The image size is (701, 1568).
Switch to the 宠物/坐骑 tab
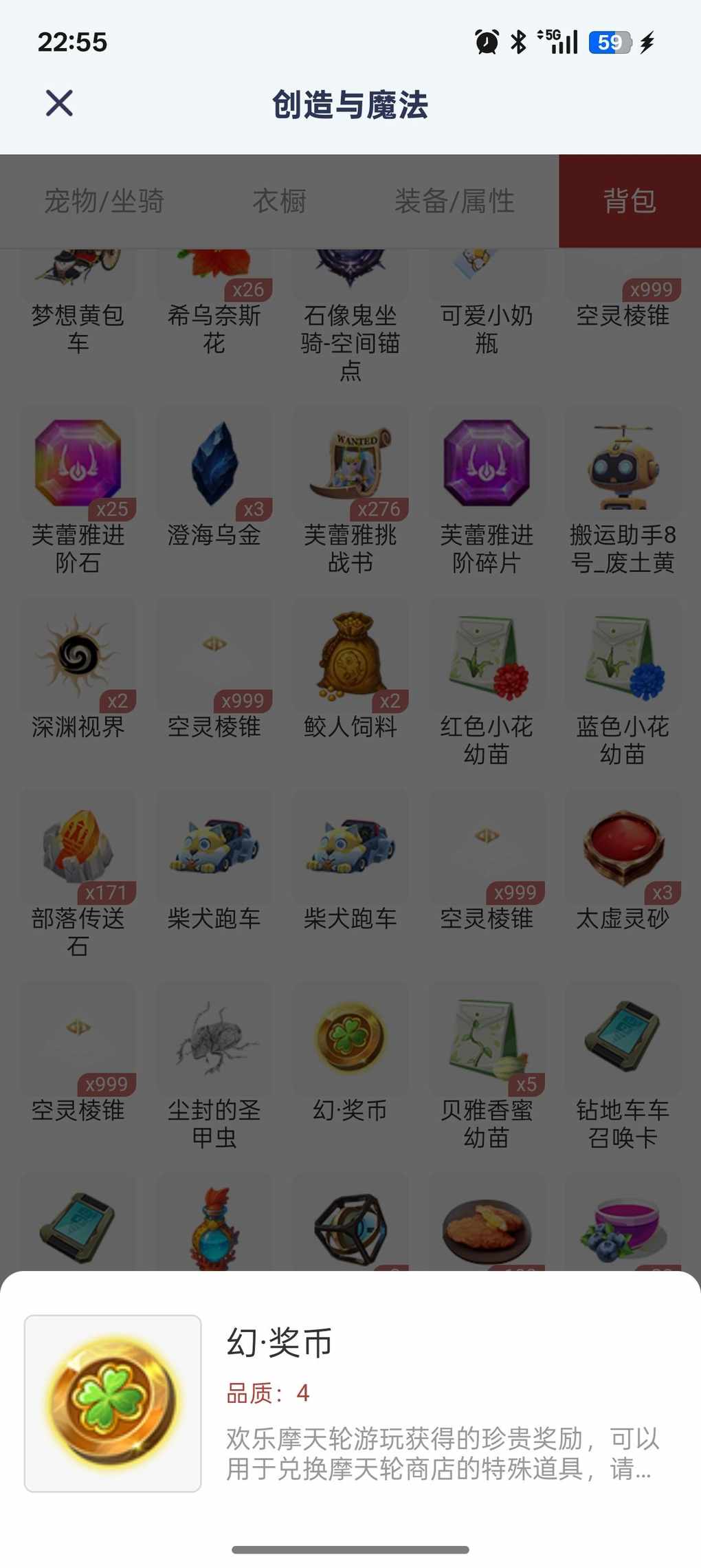coord(104,201)
